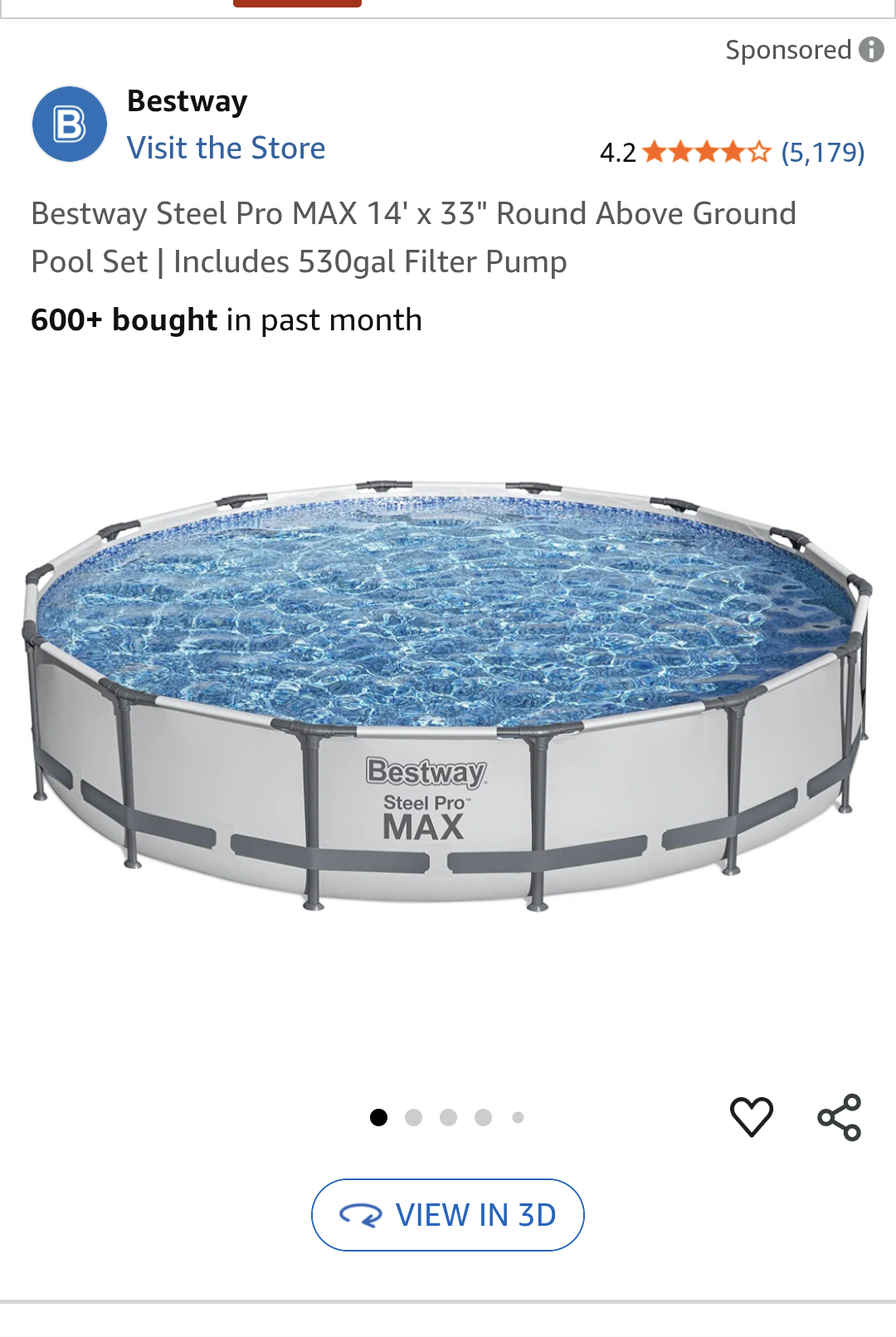Tap VIEW IN 3D button
This screenshot has width=896, height=1337.
tap(448, 1215)
